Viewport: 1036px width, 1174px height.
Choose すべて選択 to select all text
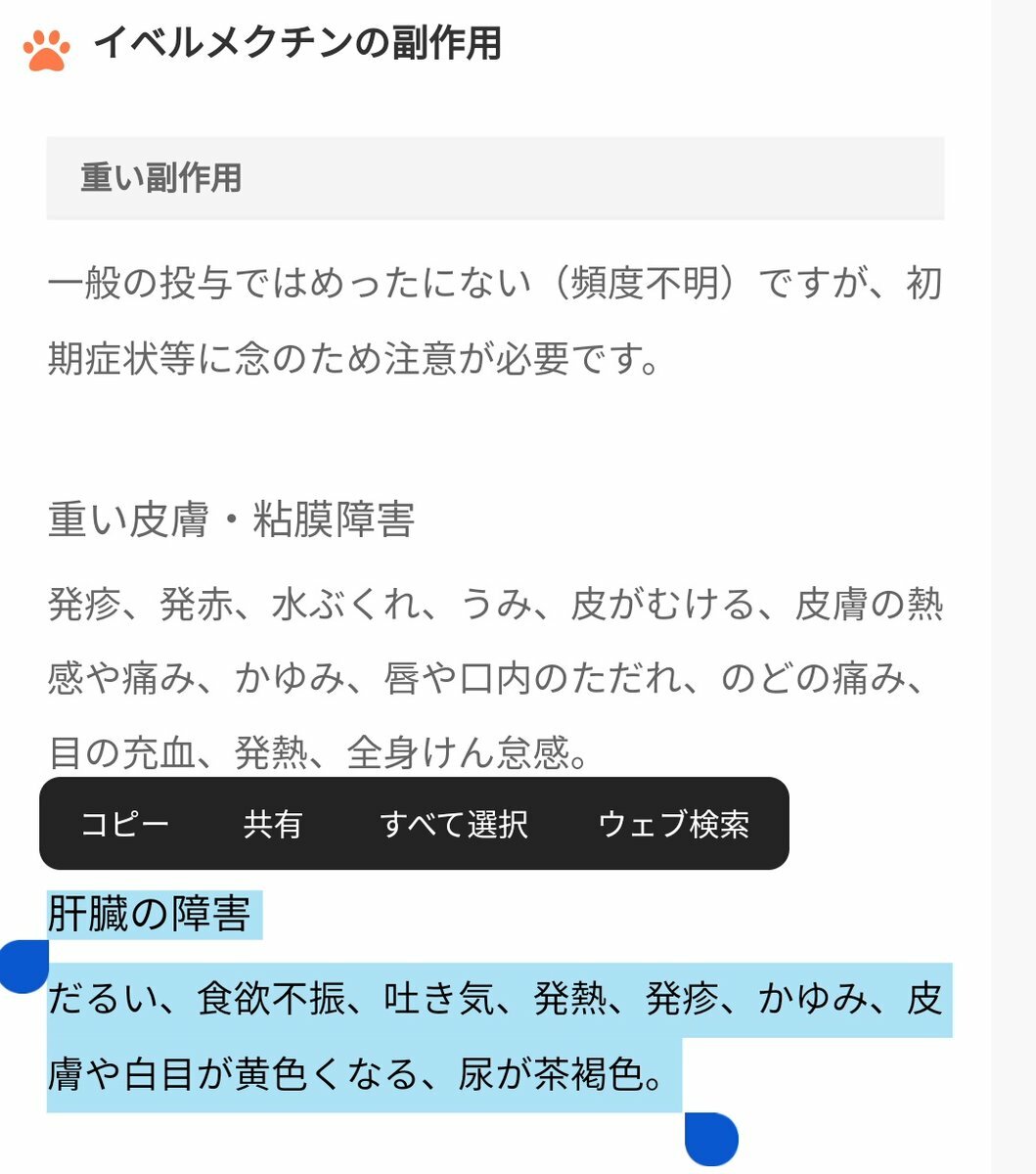(454, 824)
